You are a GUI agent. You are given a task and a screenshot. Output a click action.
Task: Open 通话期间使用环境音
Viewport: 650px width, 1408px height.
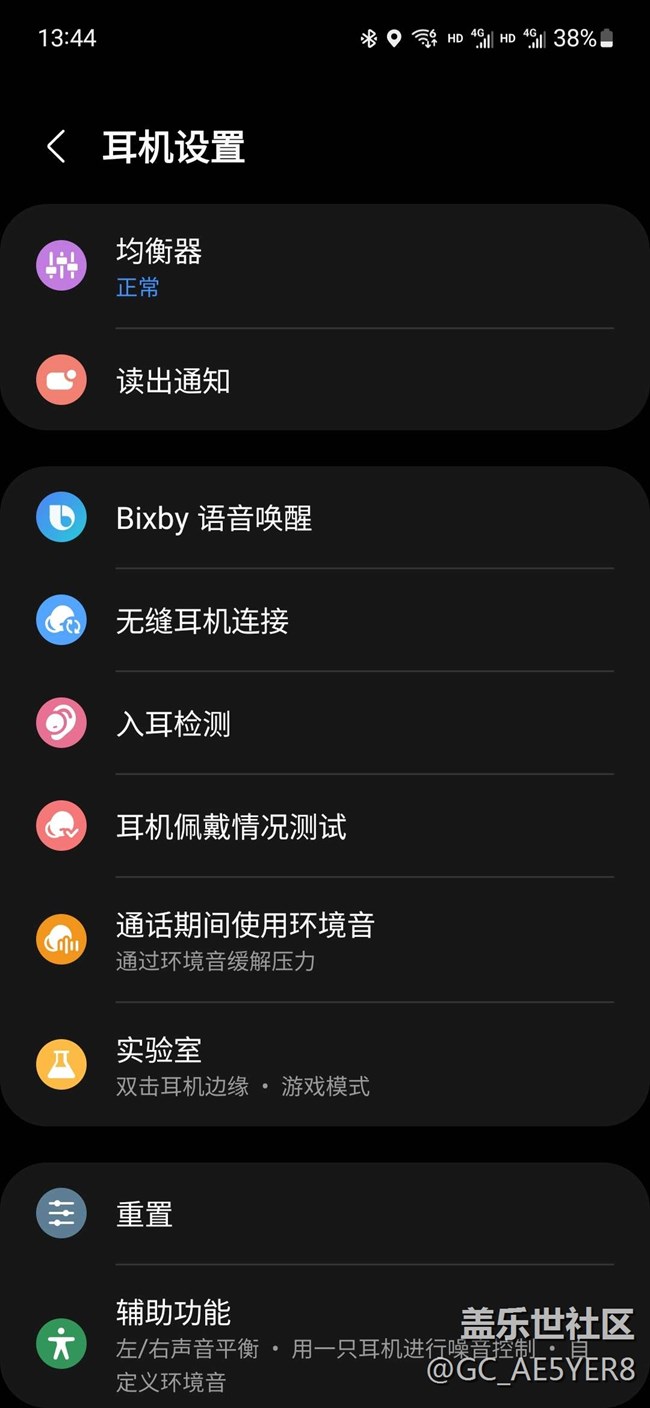point(325,940)
